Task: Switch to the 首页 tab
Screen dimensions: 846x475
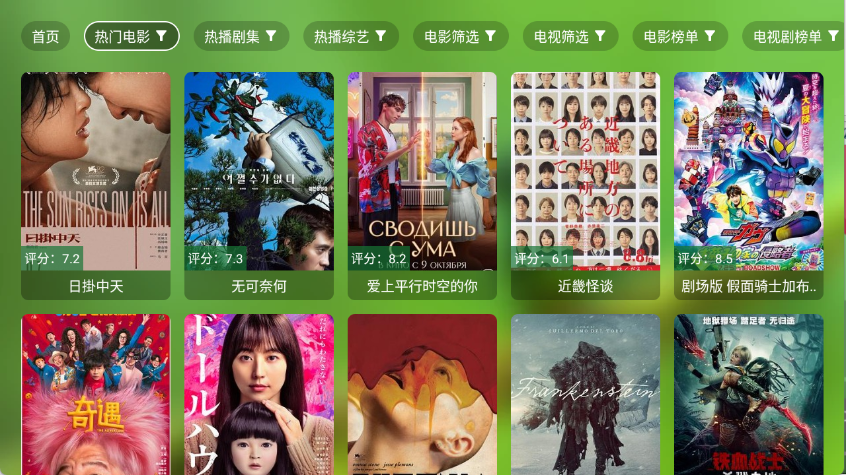Action: [45, 37]
